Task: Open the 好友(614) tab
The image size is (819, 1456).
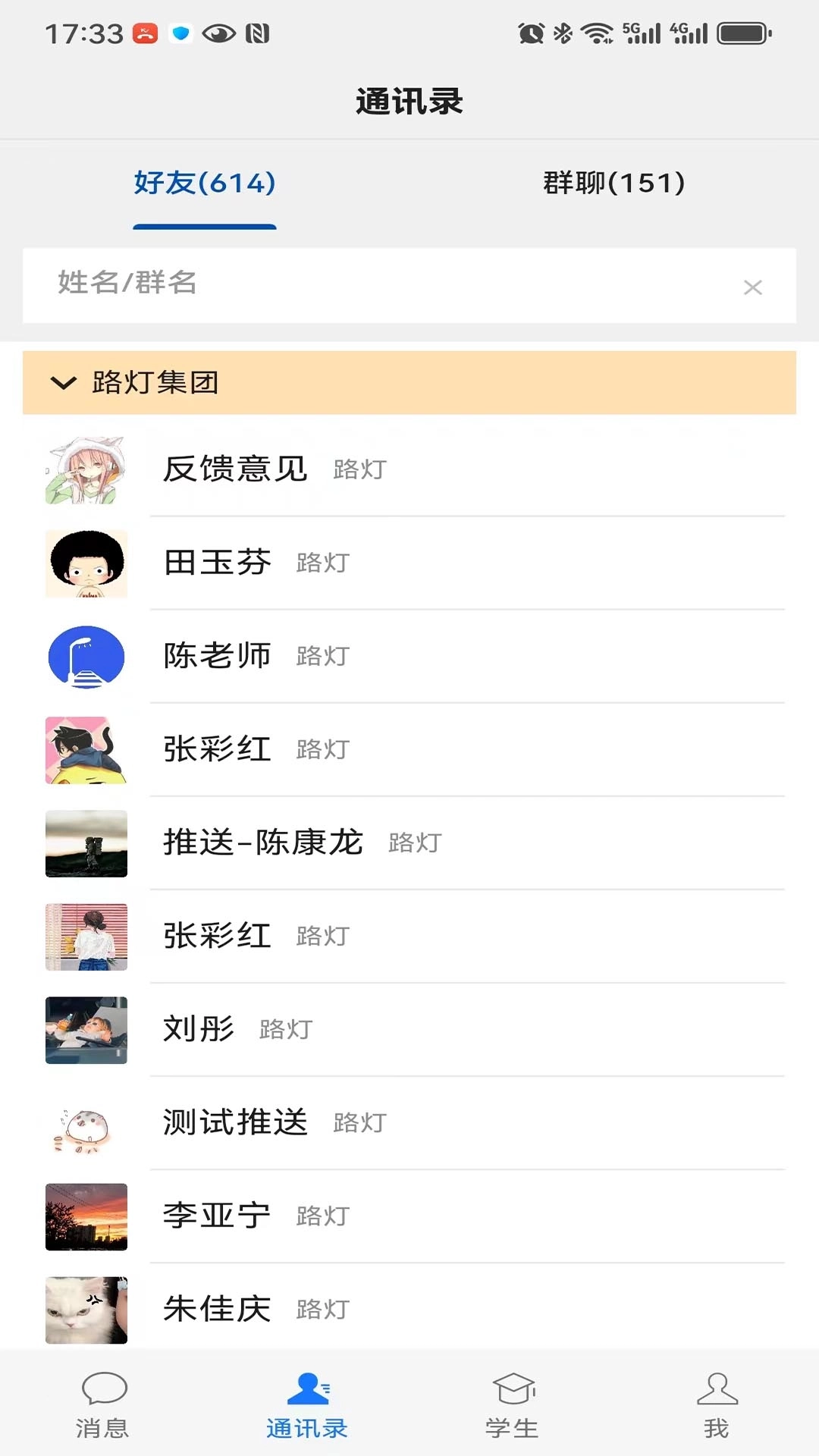Action: (203, 182)
